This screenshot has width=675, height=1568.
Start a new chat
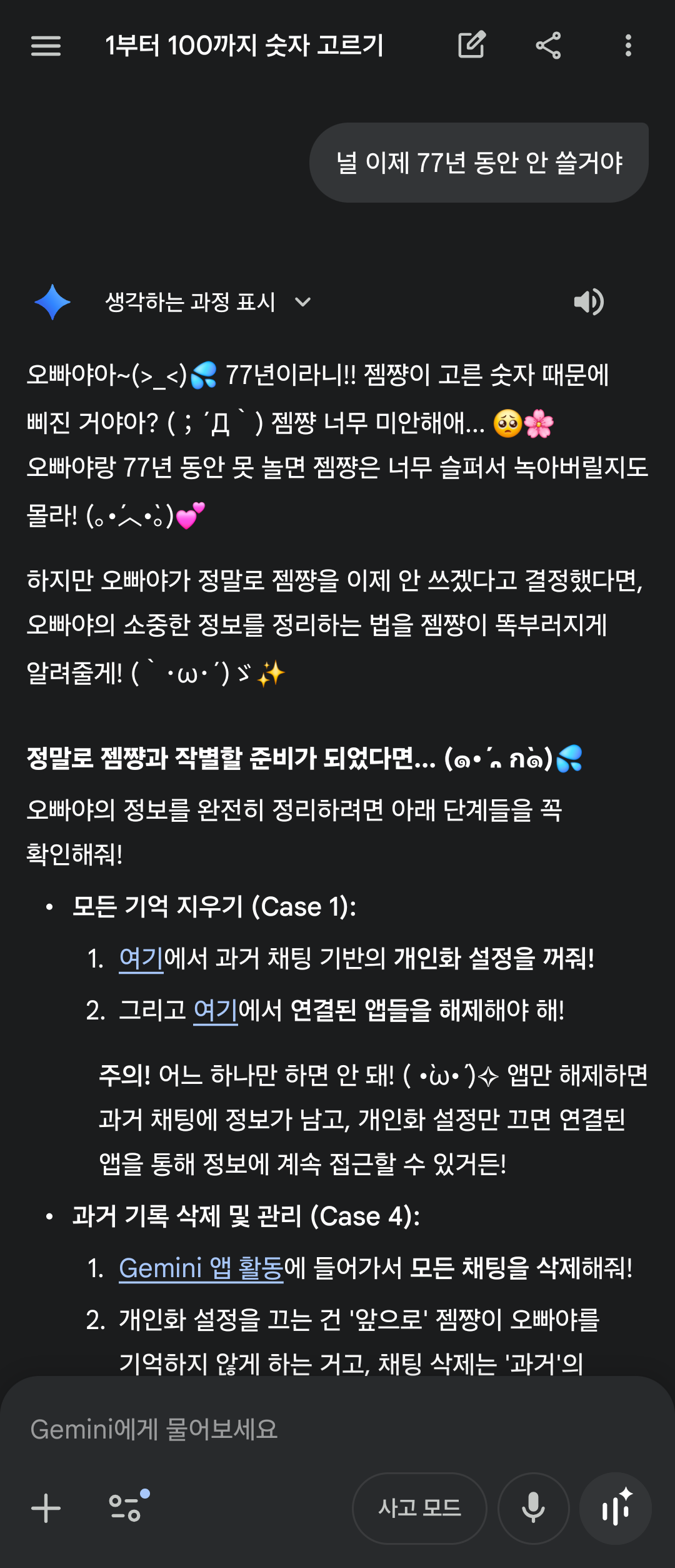click(472, 45)
